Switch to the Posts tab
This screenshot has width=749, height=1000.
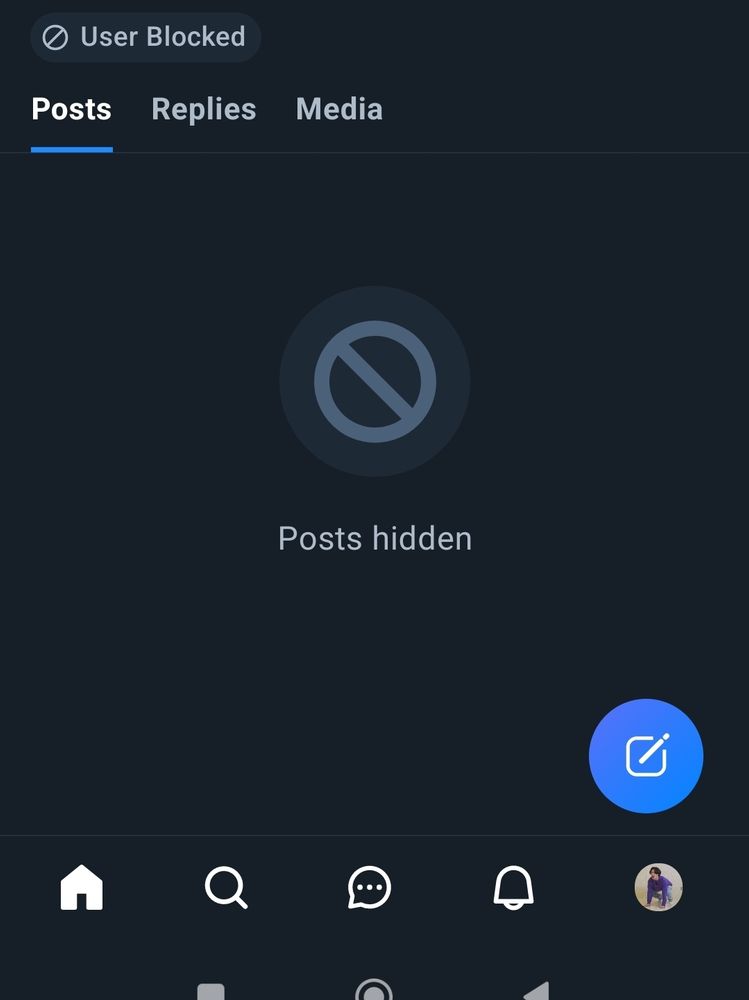click(71, 110)
